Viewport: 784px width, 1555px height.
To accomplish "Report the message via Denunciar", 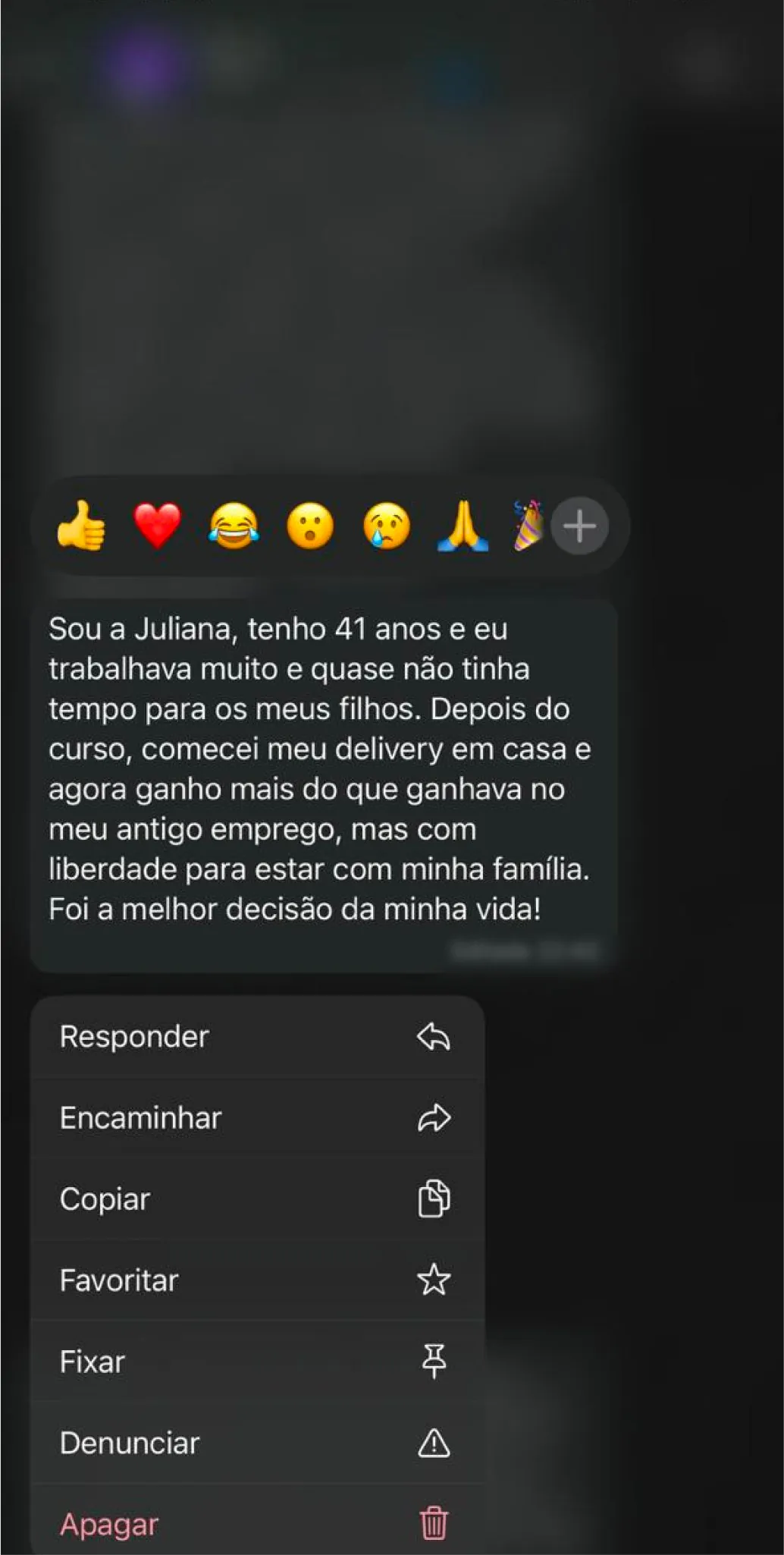I will (257, 1443).
